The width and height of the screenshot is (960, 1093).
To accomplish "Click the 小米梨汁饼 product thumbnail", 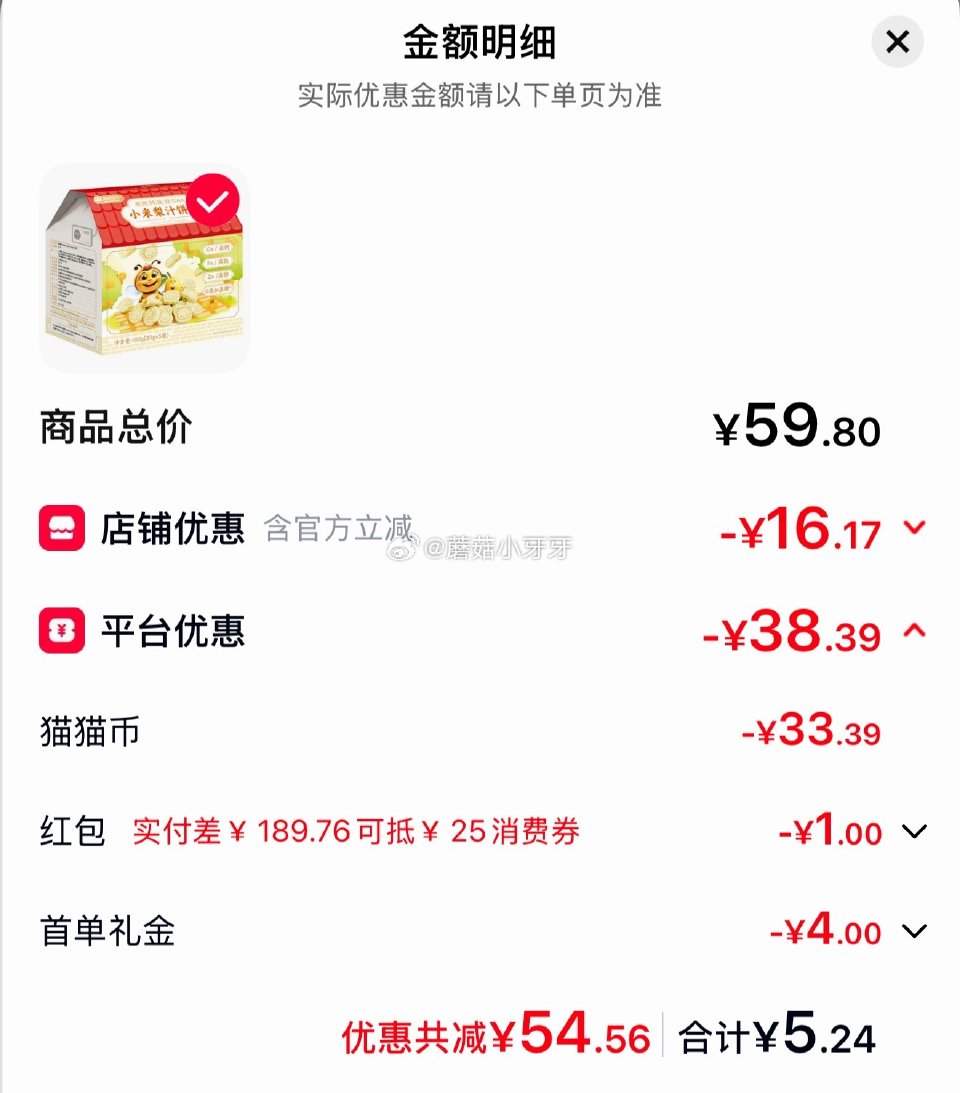I will (144, 270).
